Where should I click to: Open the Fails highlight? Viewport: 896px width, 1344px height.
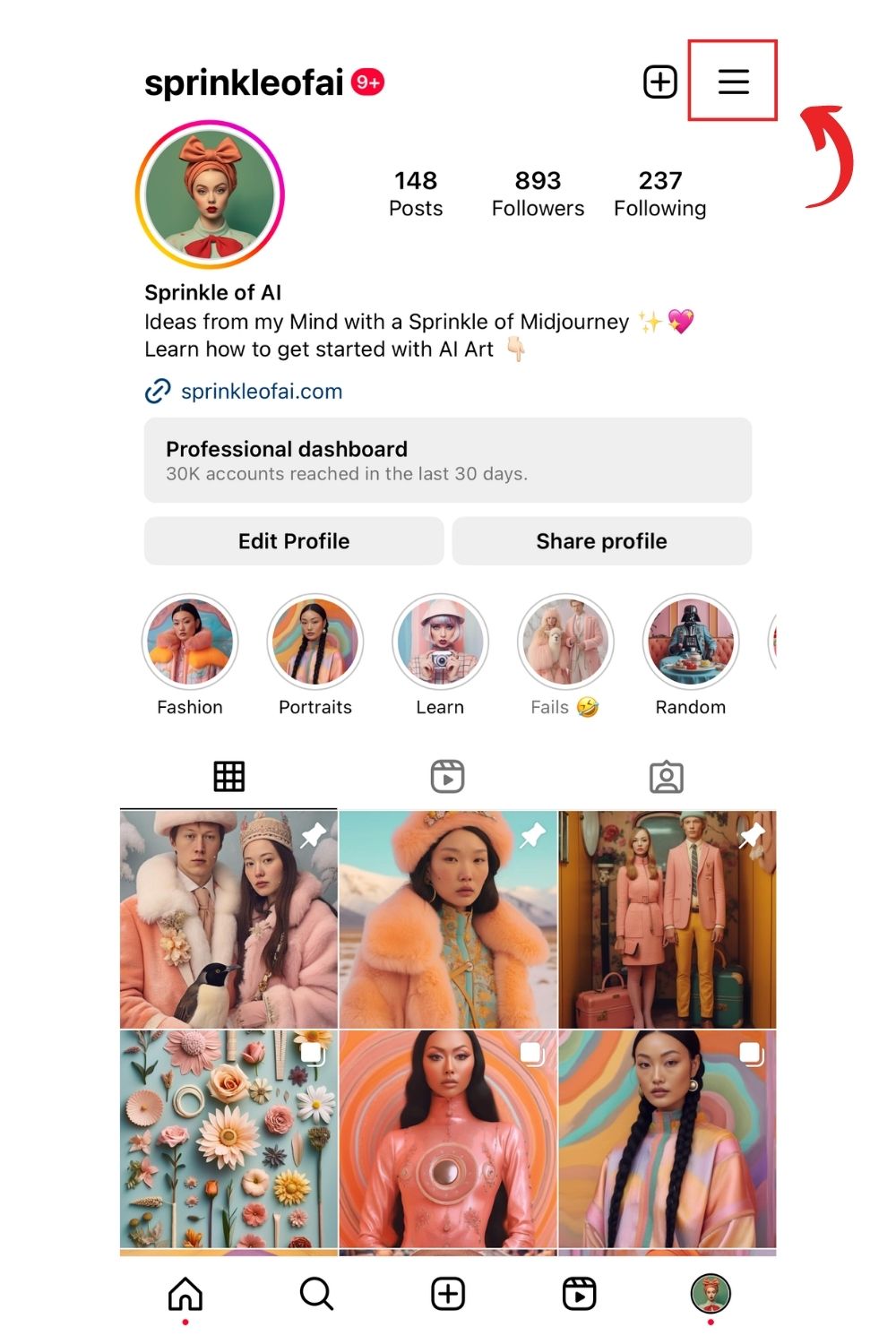[565, 642]
